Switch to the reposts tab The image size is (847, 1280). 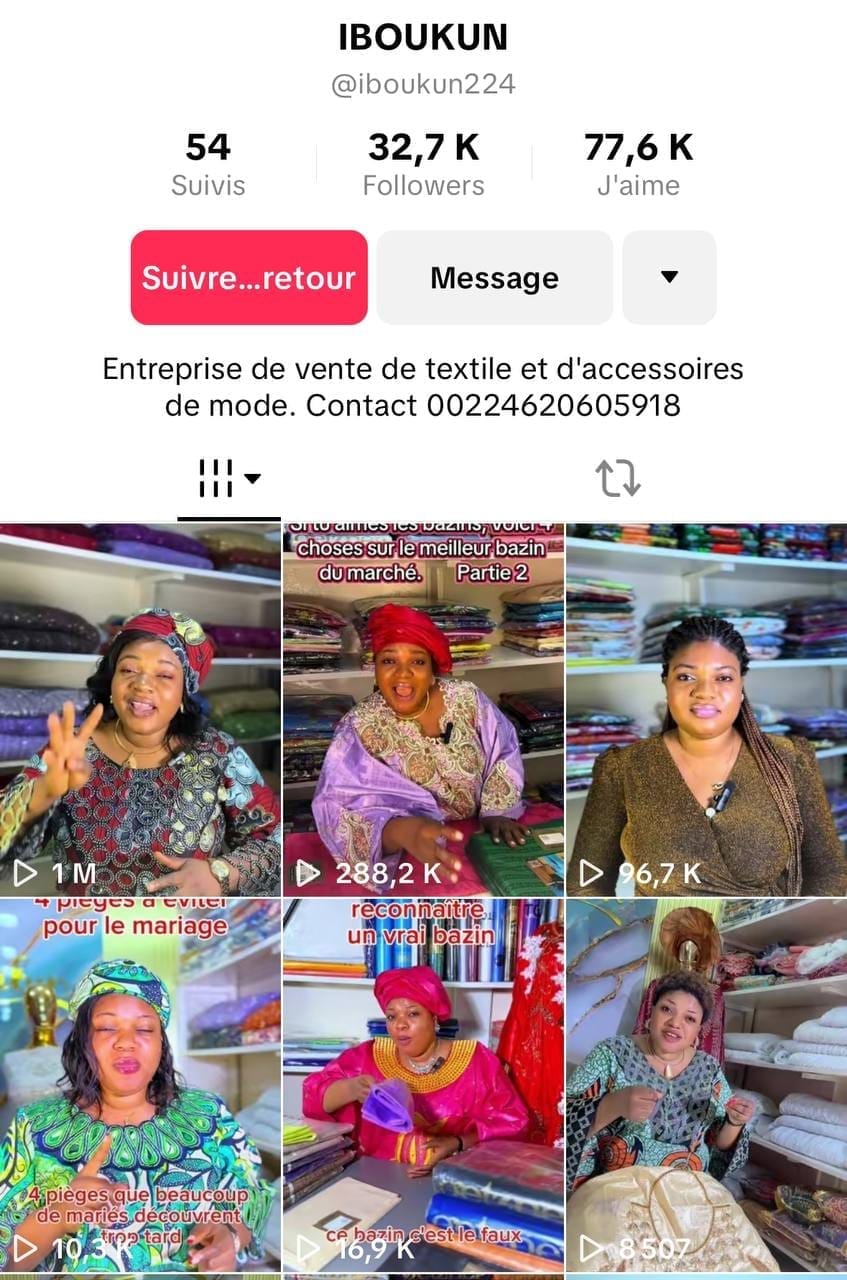[x=618, y=479]
